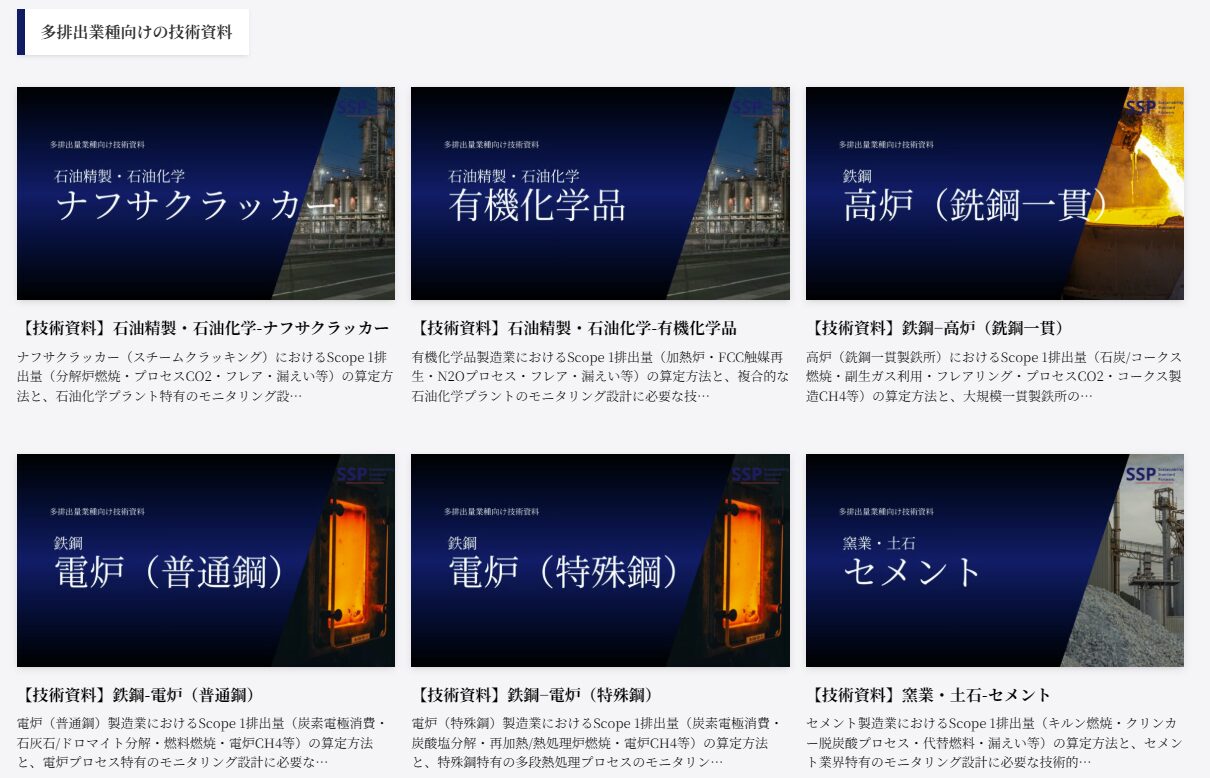Image resolution: width=1210 pixels, height=778 pixels.
Task: Open the 電炉（特殊鋼） technical document card
Action: click(x=600, y=560)
